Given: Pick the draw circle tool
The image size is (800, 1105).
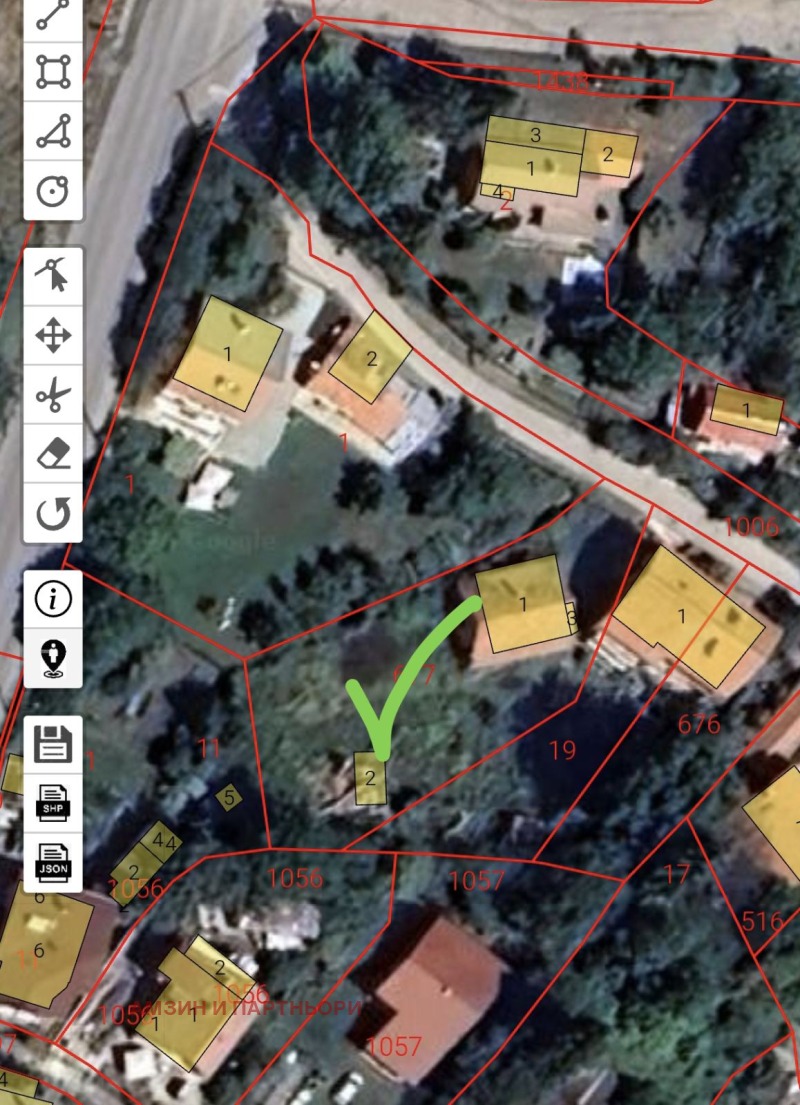Looking at the screenshot, I should (53, 190).
